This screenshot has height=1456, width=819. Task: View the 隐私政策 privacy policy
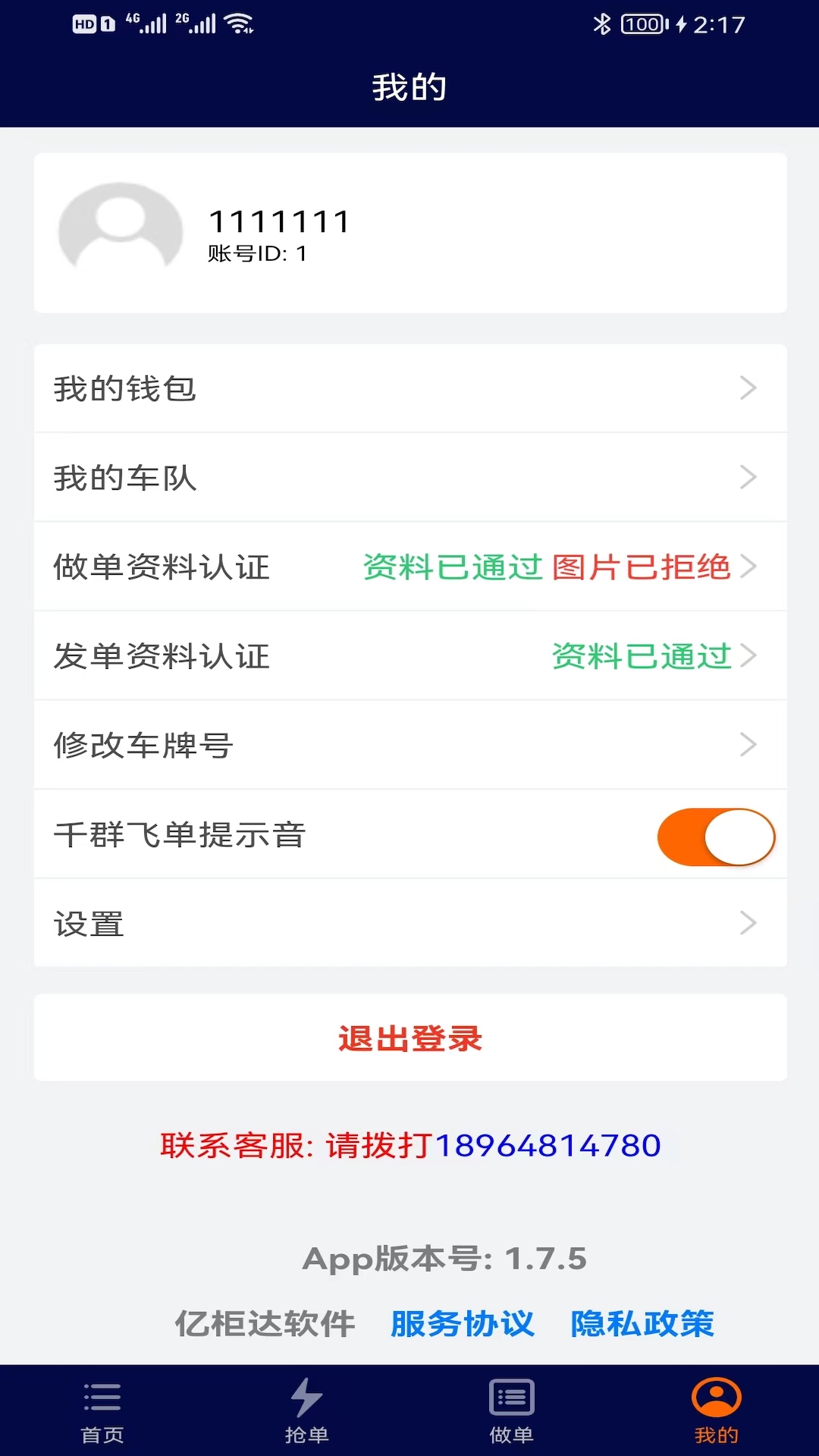641,1326
